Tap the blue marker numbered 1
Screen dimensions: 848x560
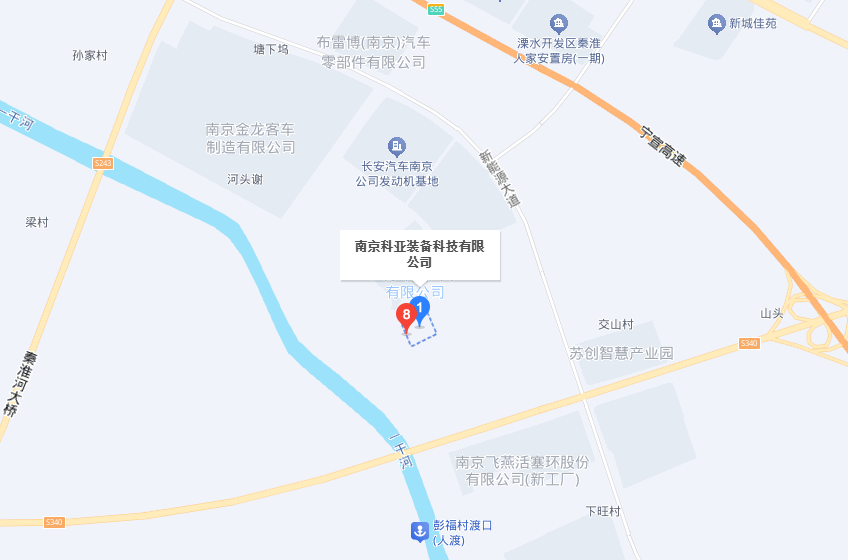(421, 308)
